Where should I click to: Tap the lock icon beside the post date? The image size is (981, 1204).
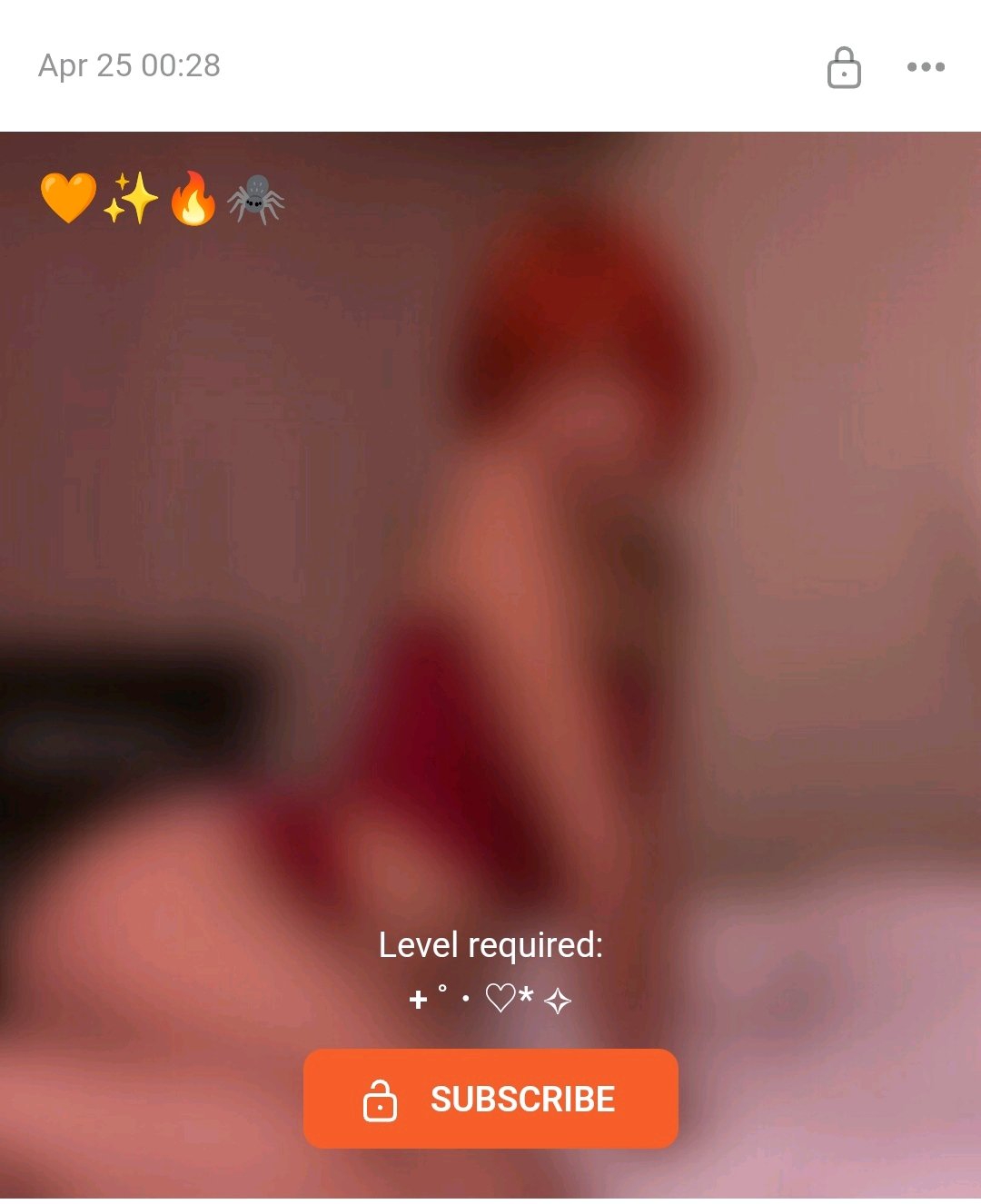[x=844, y=67]
